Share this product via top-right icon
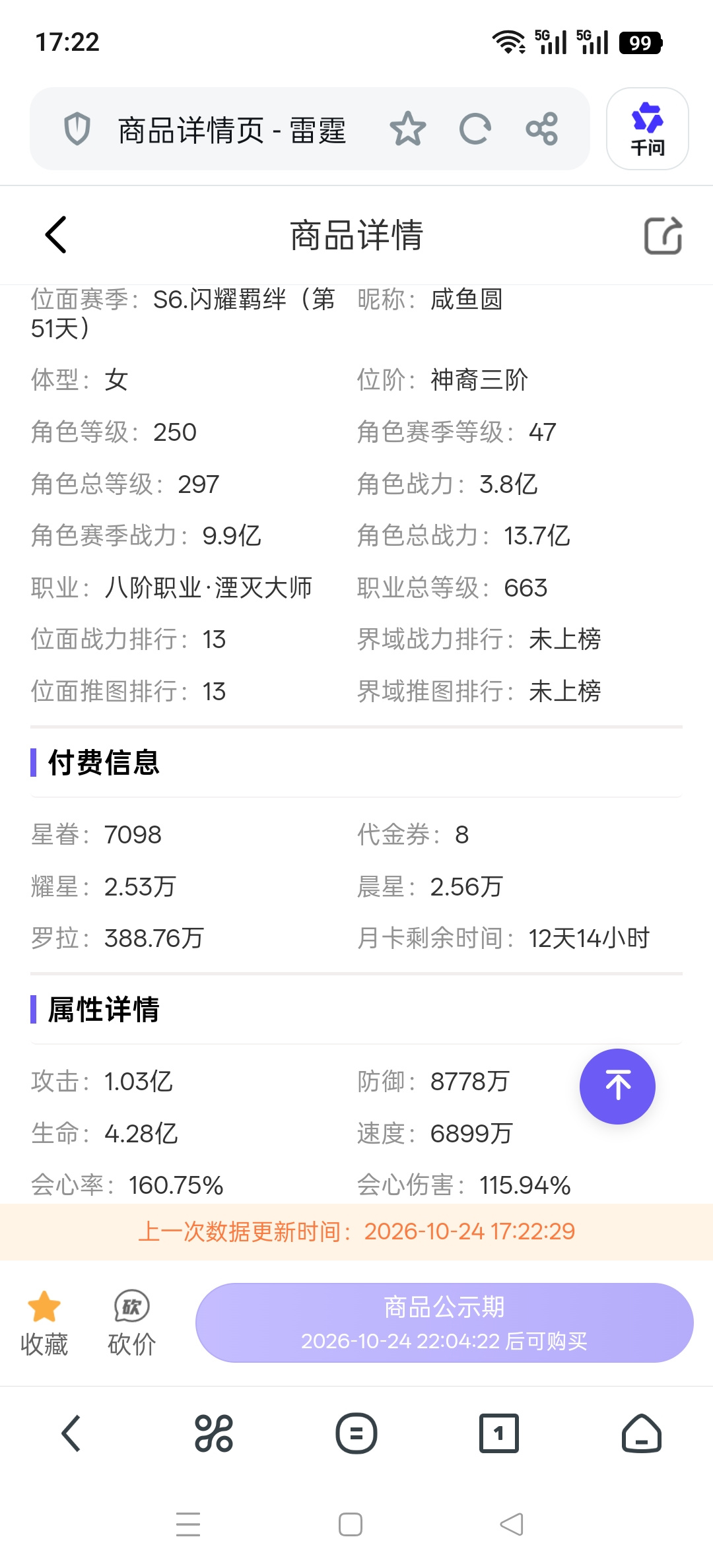Screen dimensions: 713x1568 [663, 235]
